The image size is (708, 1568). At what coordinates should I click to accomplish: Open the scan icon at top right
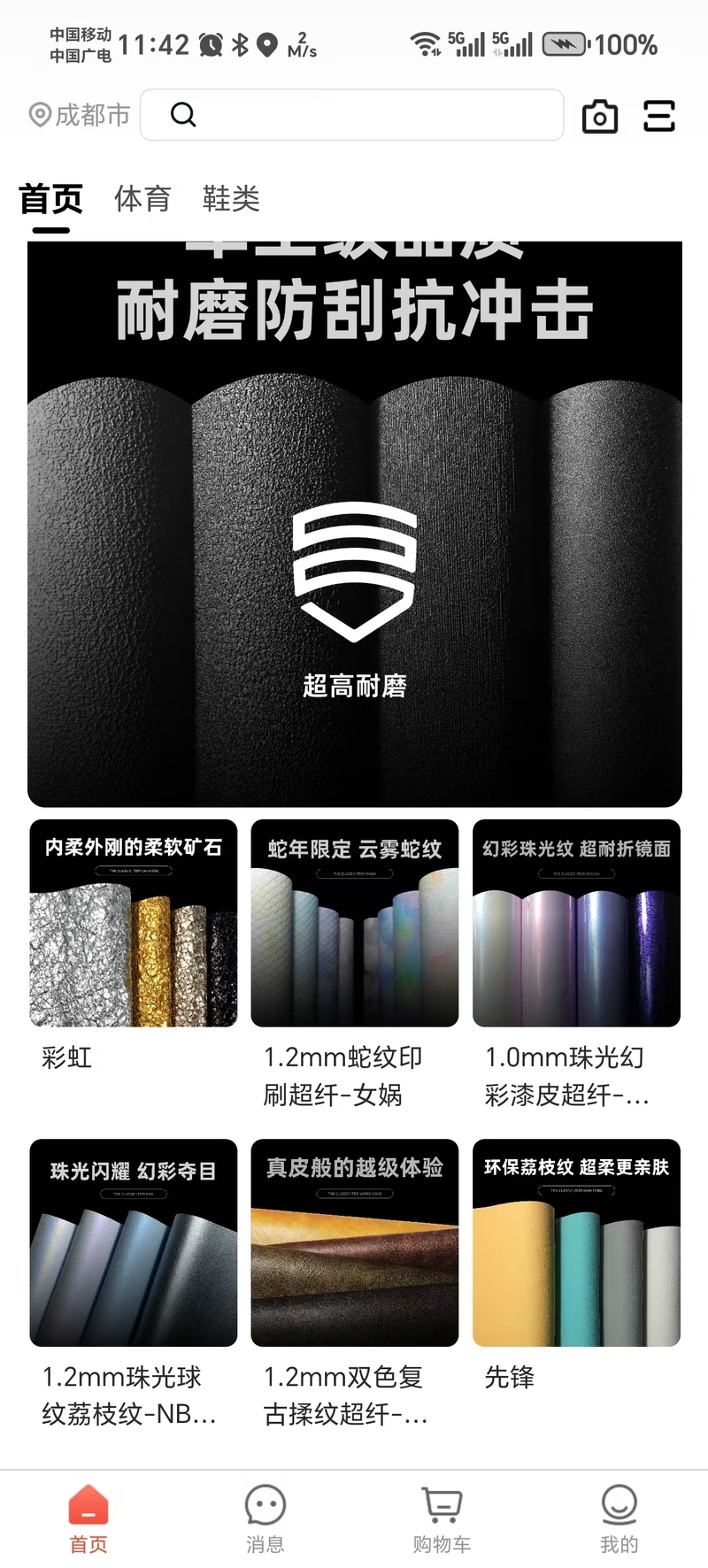point(658,116)
